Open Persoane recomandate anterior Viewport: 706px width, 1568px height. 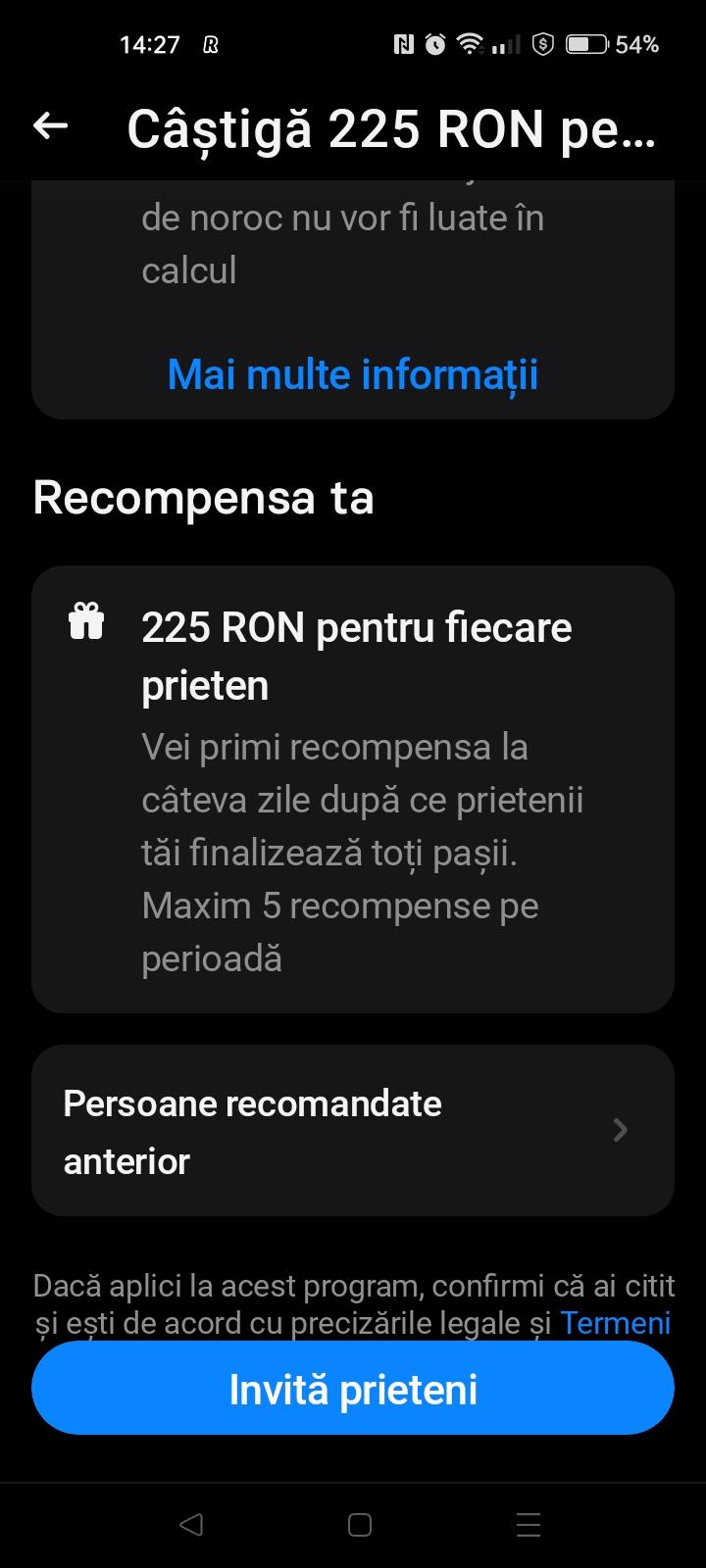click(x=353, y=1131)
